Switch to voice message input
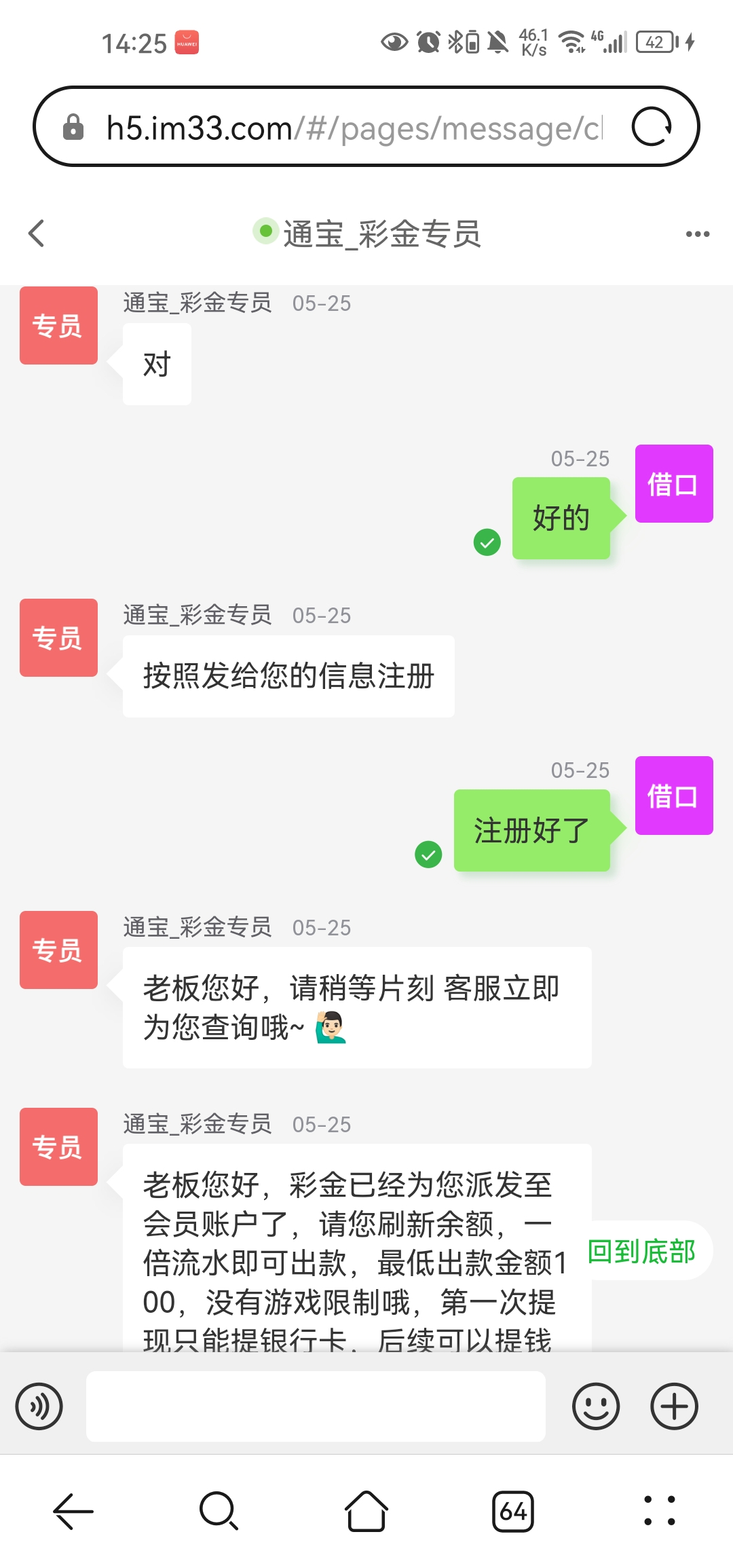 [x=39, y=1406]
